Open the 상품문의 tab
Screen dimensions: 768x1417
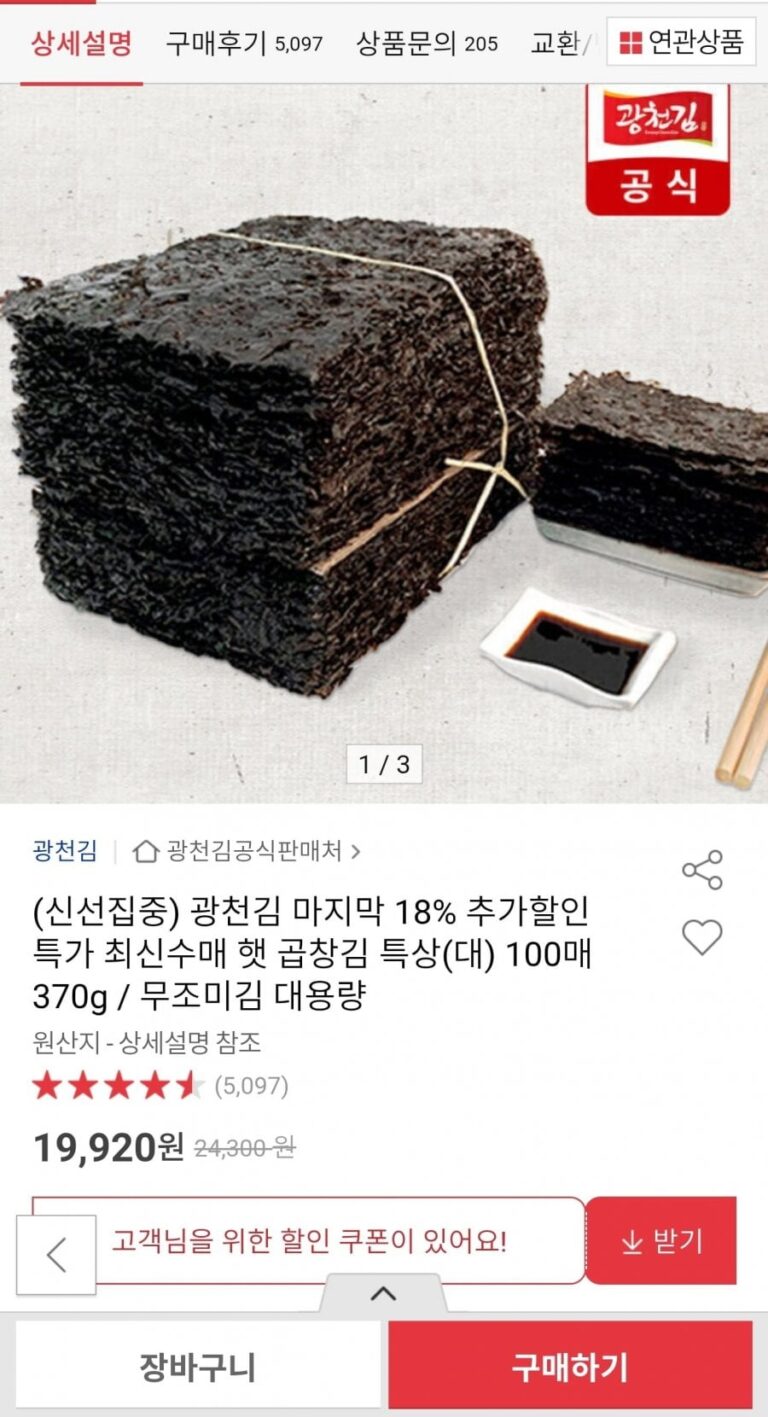pos(427,43)
